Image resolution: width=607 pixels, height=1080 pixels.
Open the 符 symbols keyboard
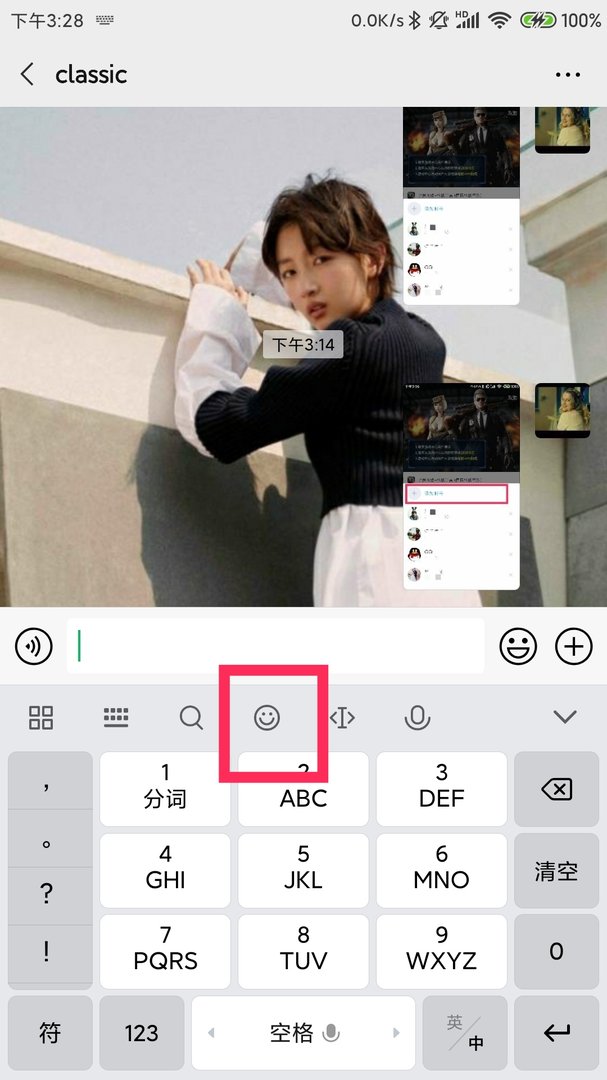coord(50,1033)
